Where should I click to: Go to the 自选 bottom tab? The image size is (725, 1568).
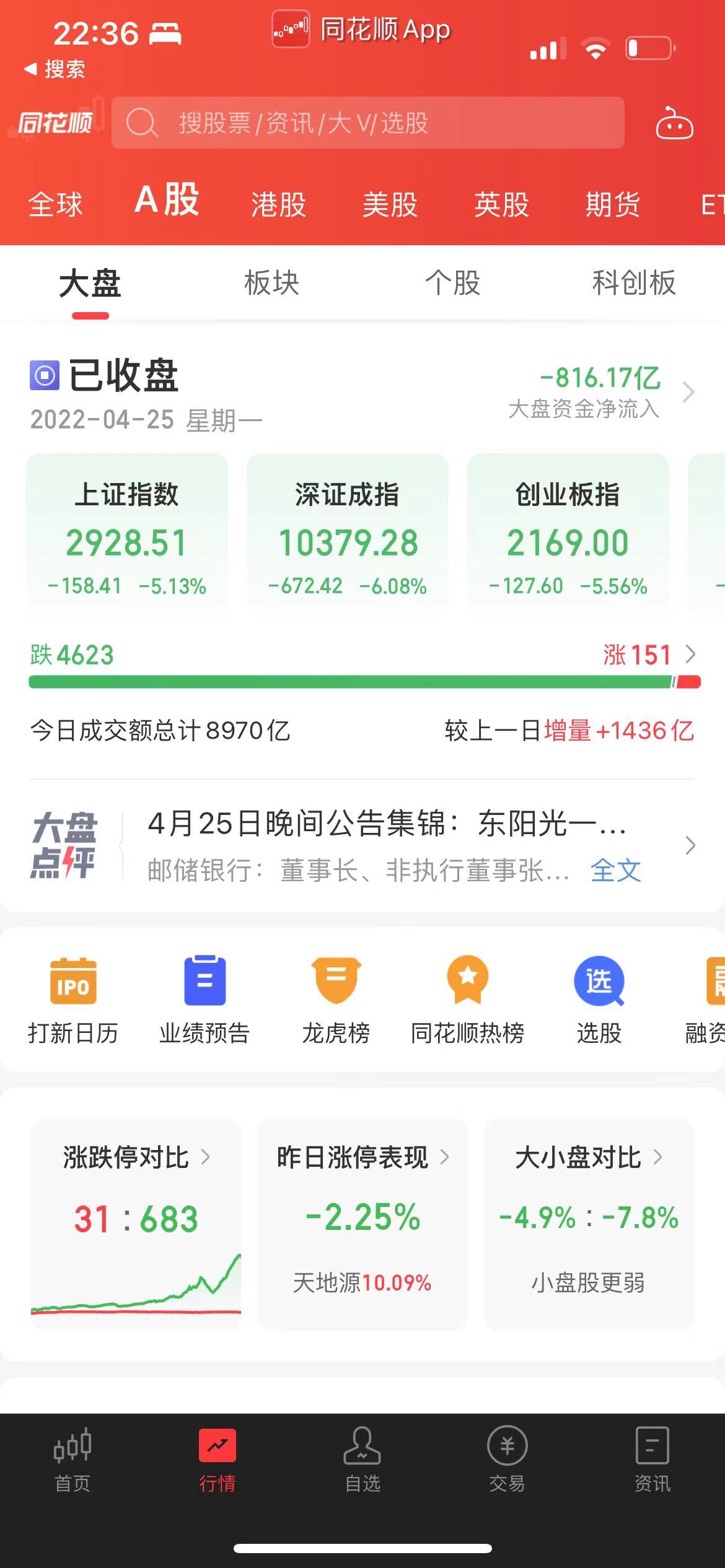coord(362,1458)
